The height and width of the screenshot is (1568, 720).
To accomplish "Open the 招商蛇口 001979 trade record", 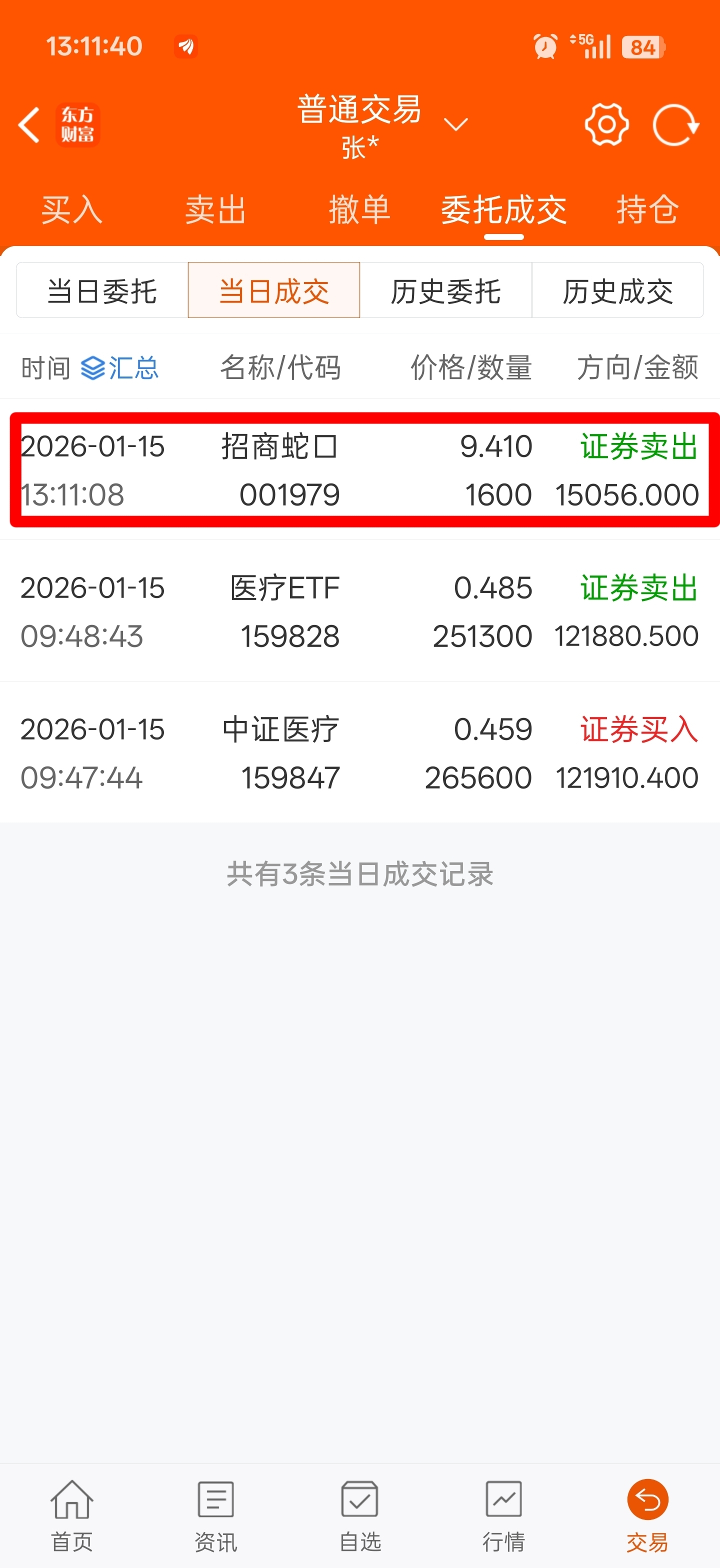I will coord(359,470).
